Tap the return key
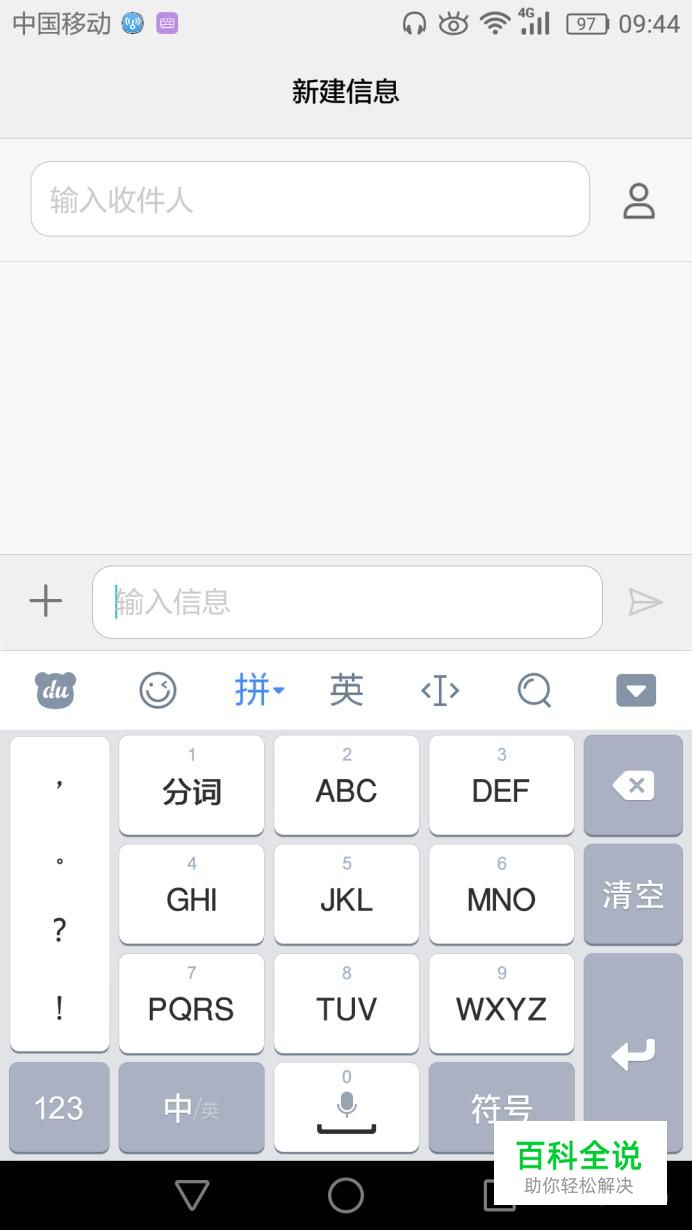Image resolution: width=692 pixels, height=1230 pixels. [x=633, y=1053]
